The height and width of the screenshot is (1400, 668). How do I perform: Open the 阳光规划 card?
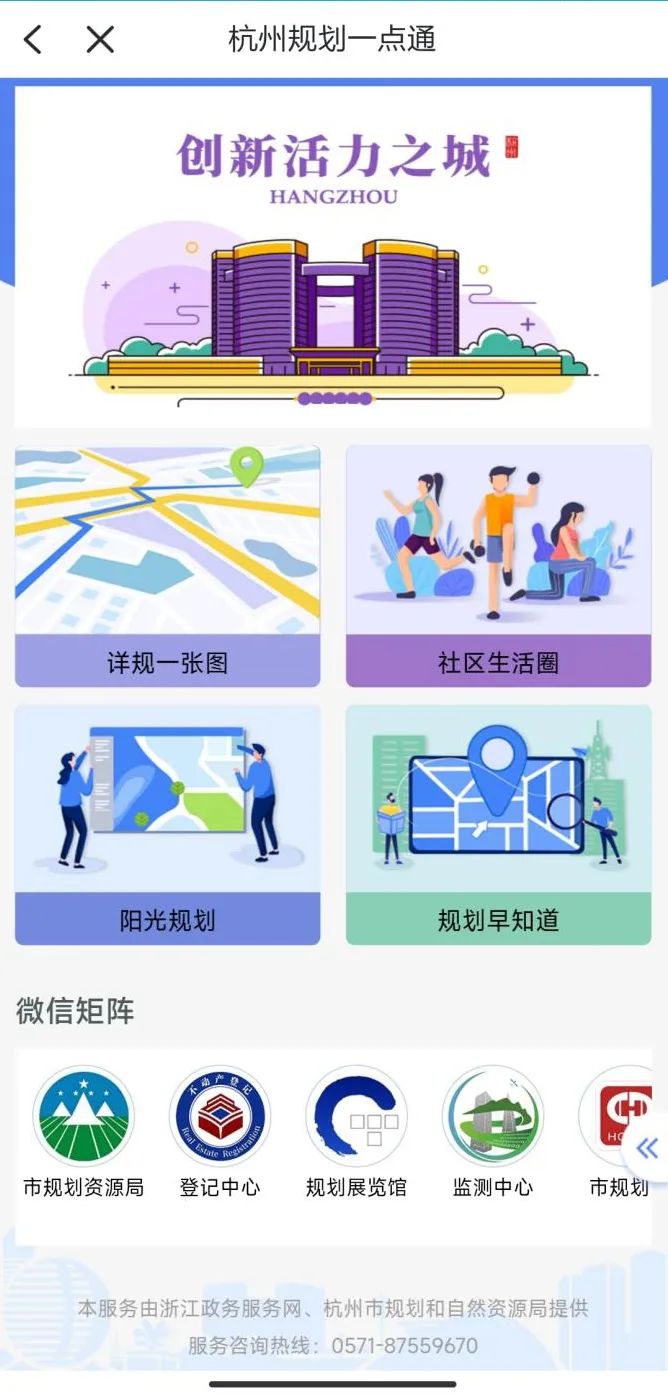[x=168, y=825]
